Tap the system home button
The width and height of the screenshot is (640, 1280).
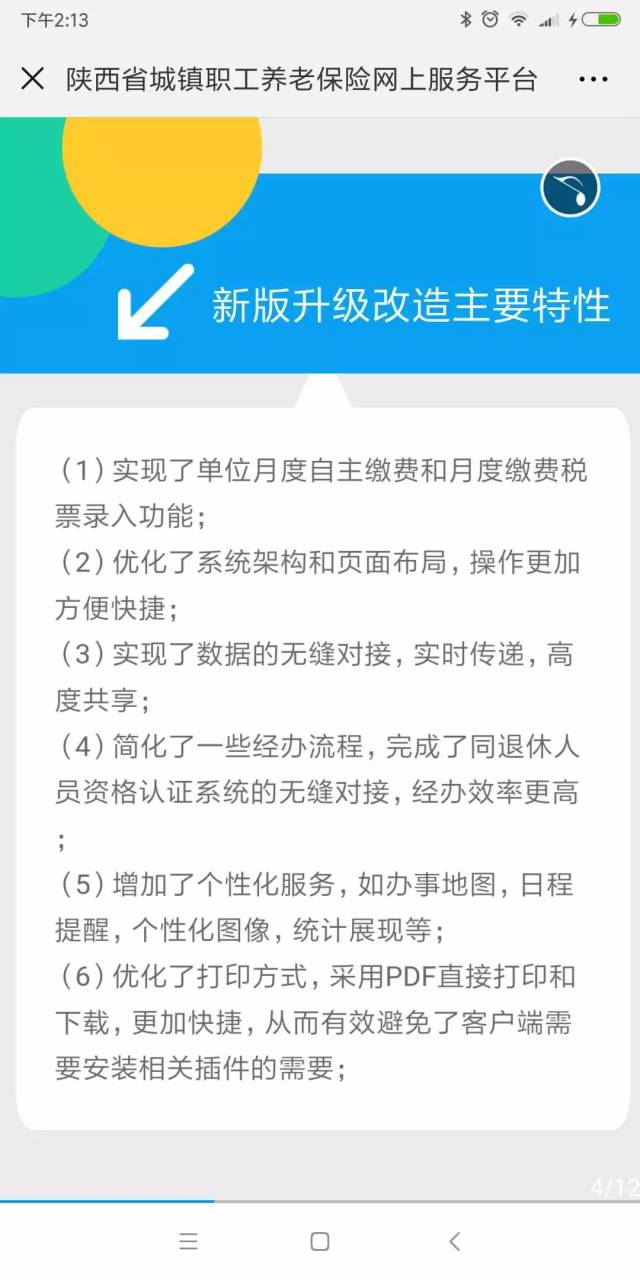click(x=320, y=1242)
